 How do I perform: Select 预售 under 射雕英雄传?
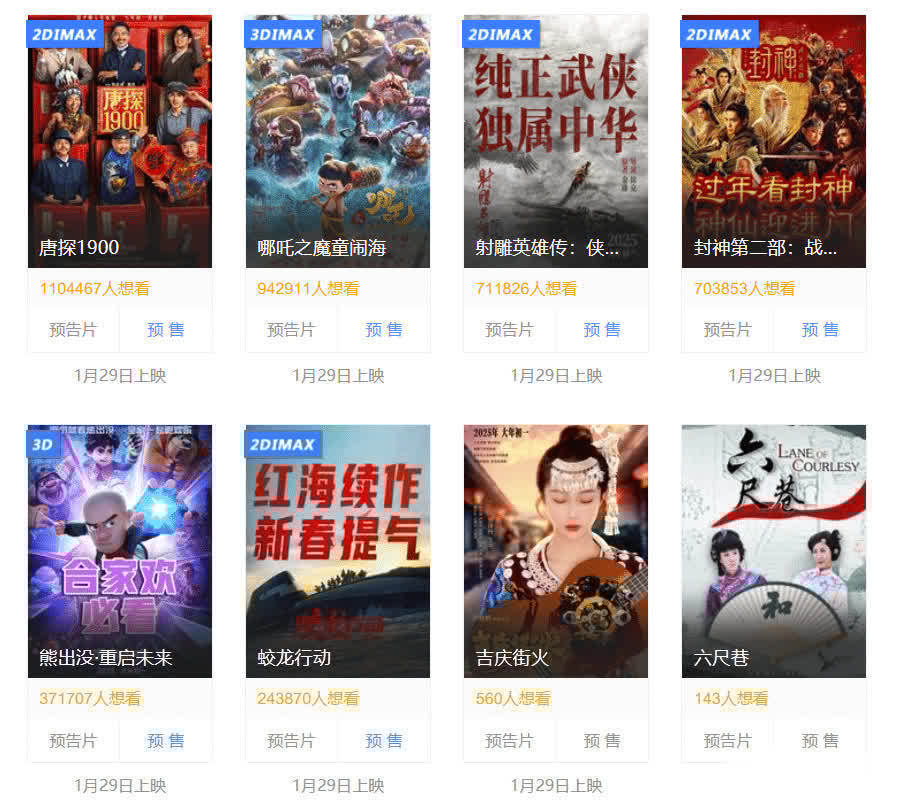tap(602, 330)
